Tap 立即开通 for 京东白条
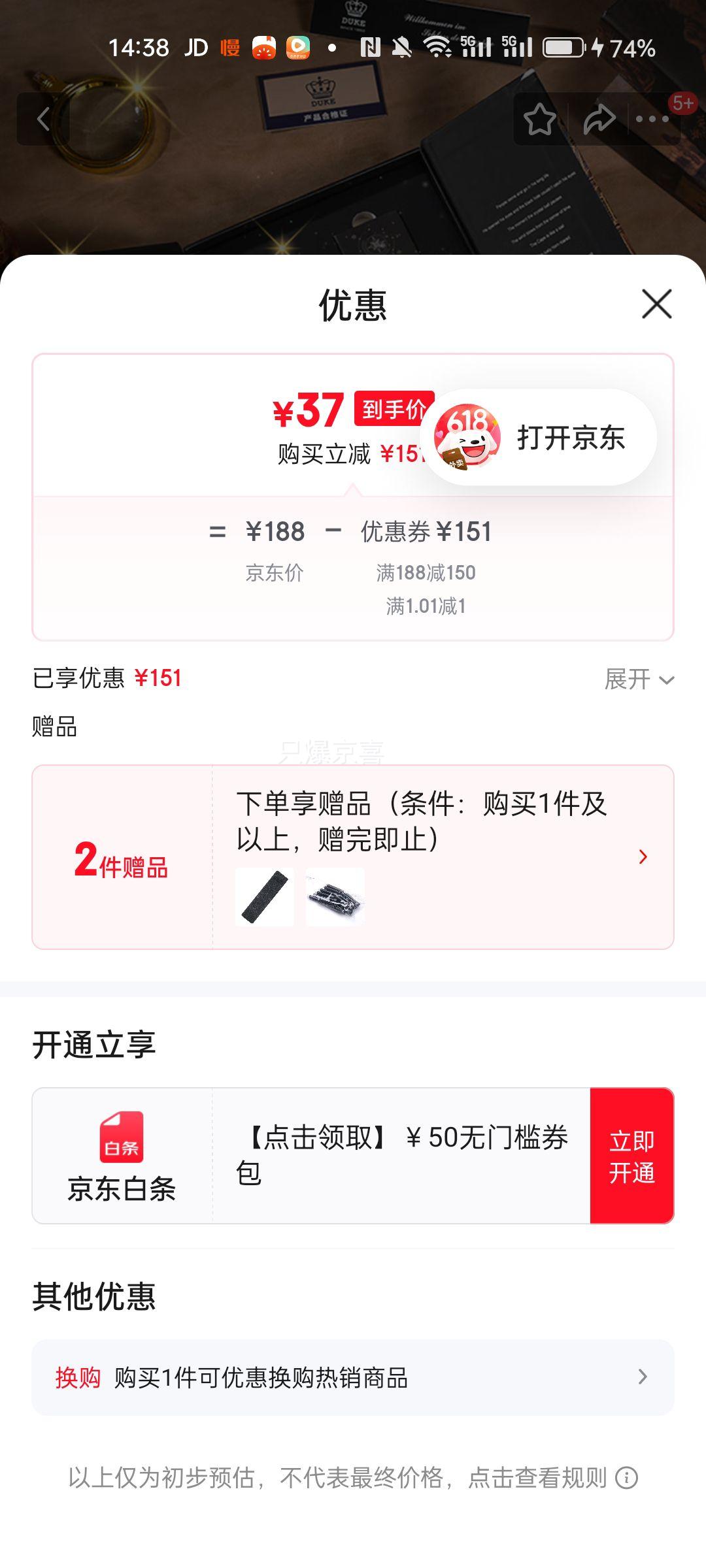This screenshot has width=706, height=1568. 631,1156
